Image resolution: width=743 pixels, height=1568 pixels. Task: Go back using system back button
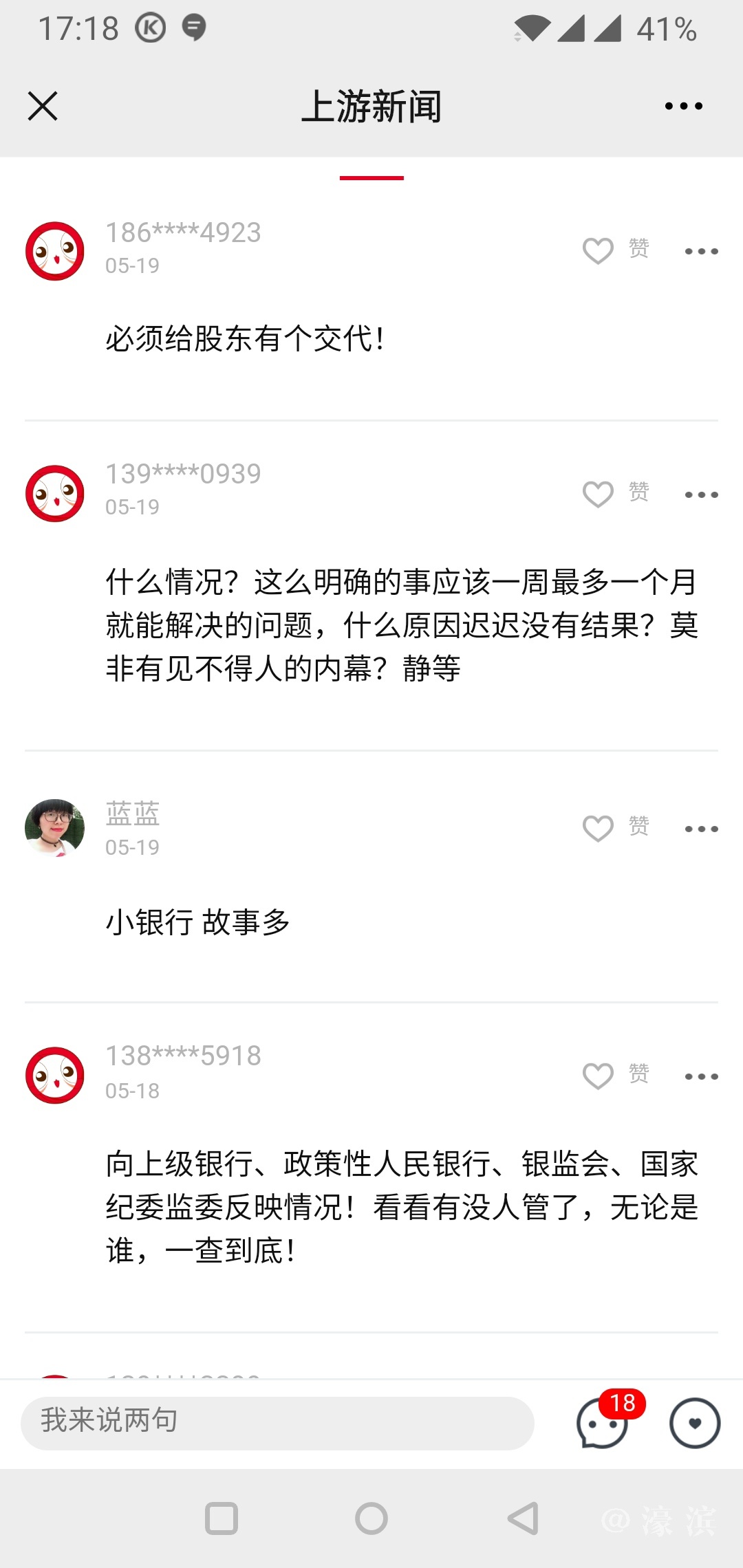pyautogui.click(x=523, y=1518)
